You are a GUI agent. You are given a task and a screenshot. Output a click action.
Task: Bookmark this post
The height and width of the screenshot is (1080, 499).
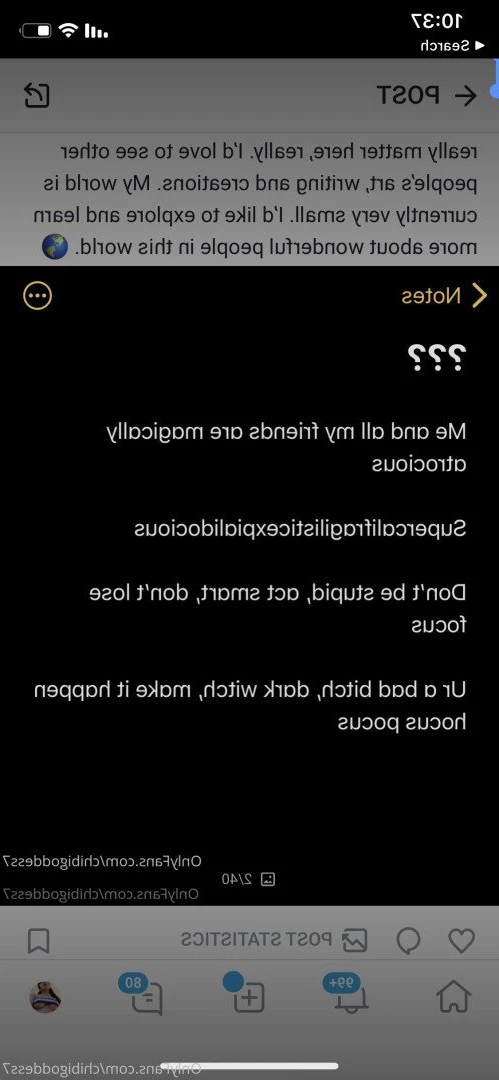pyautogui.click(x=39, y=940)
